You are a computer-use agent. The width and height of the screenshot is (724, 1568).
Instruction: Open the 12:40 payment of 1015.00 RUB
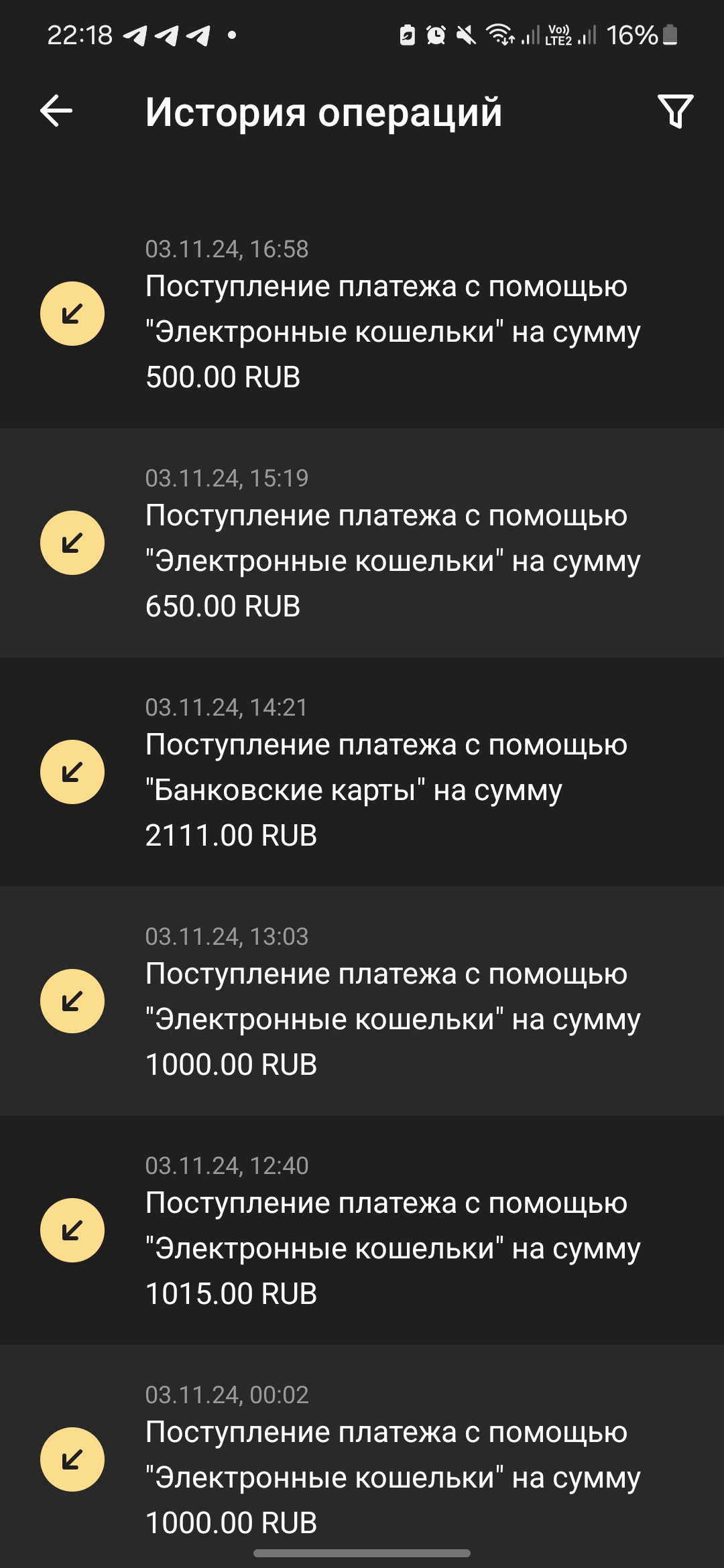(x=362, y=1230)
